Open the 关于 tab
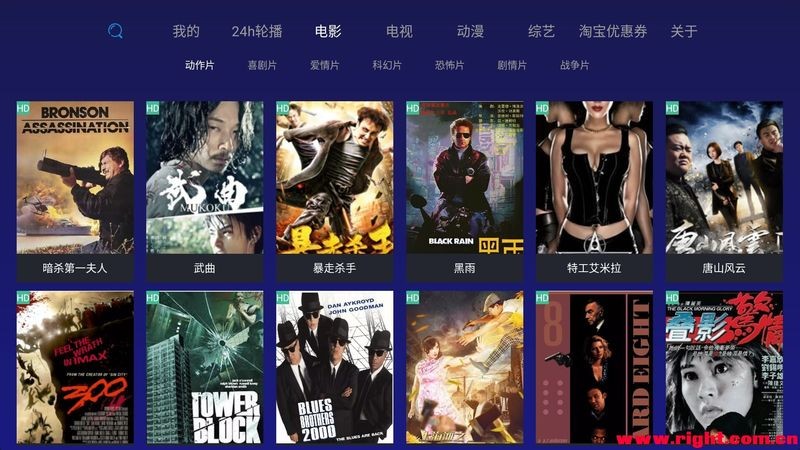The image size is (800, 450). 684,31
